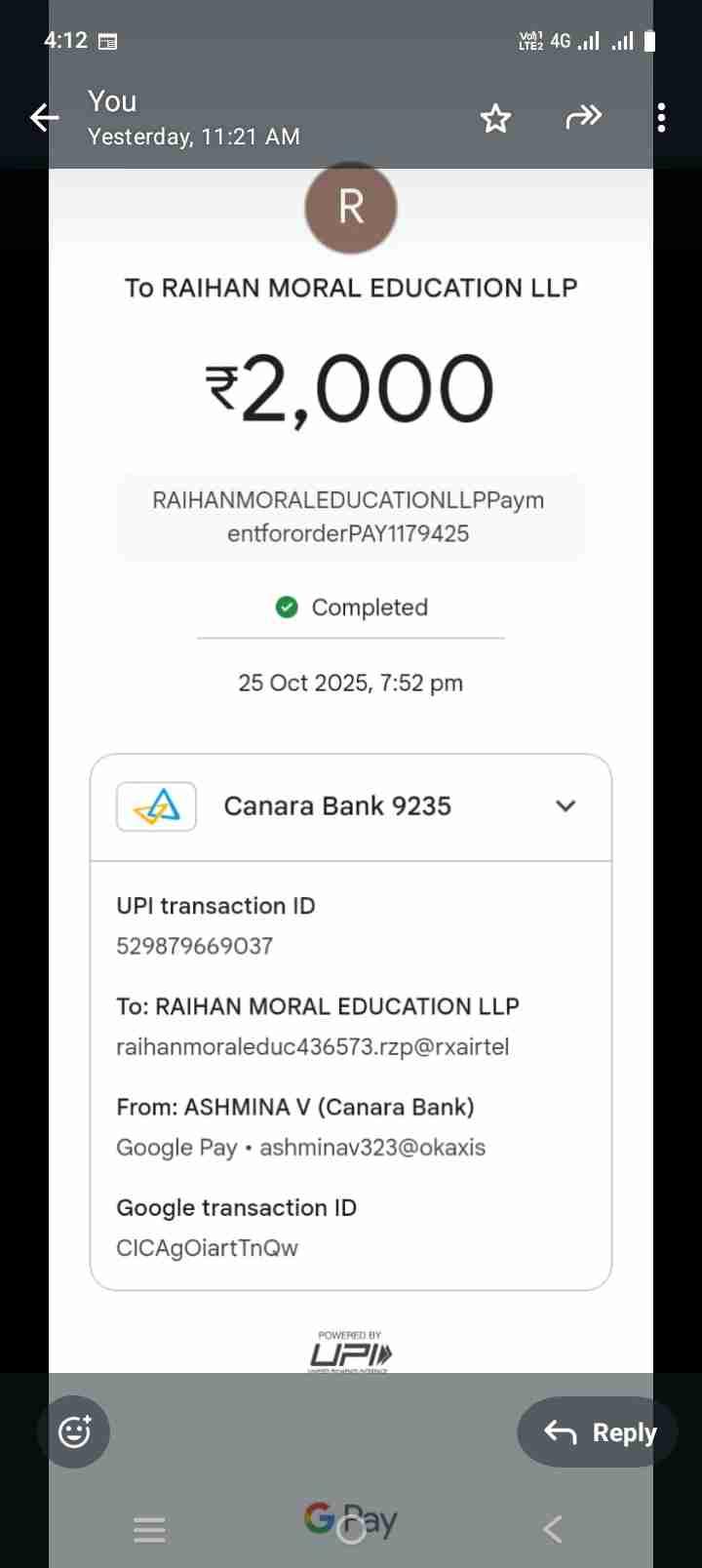Viewport: 702px width, 1568px height.
Task: Open recent apps from the navigation bar
Action: [x=149, y=1529]
